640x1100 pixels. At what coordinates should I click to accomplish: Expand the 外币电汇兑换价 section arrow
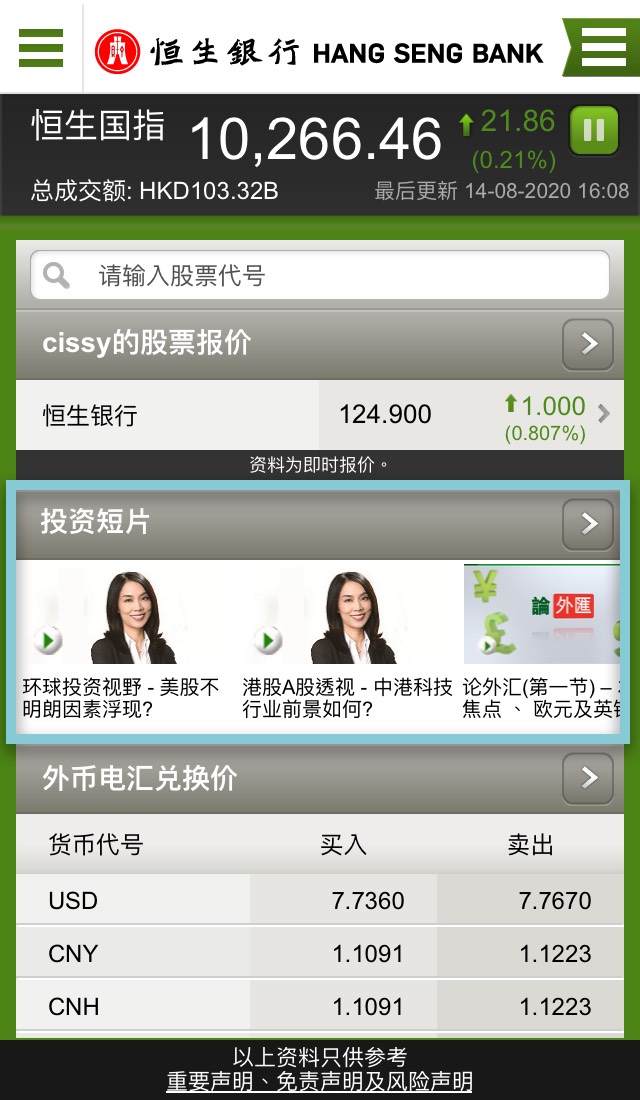[x=588, y=778]
